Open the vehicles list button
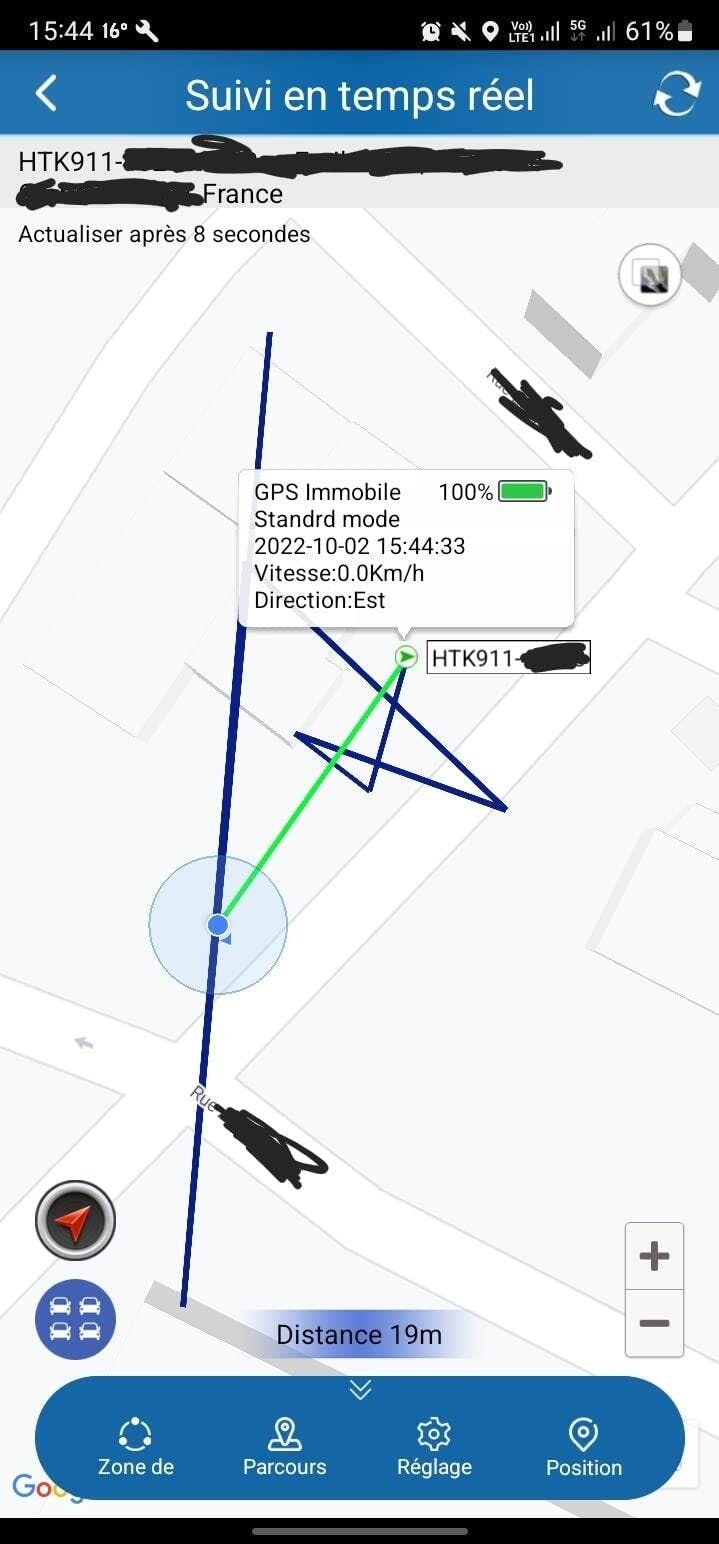This screenshot has height=1544, width=719. click(x=75, y=1318)
